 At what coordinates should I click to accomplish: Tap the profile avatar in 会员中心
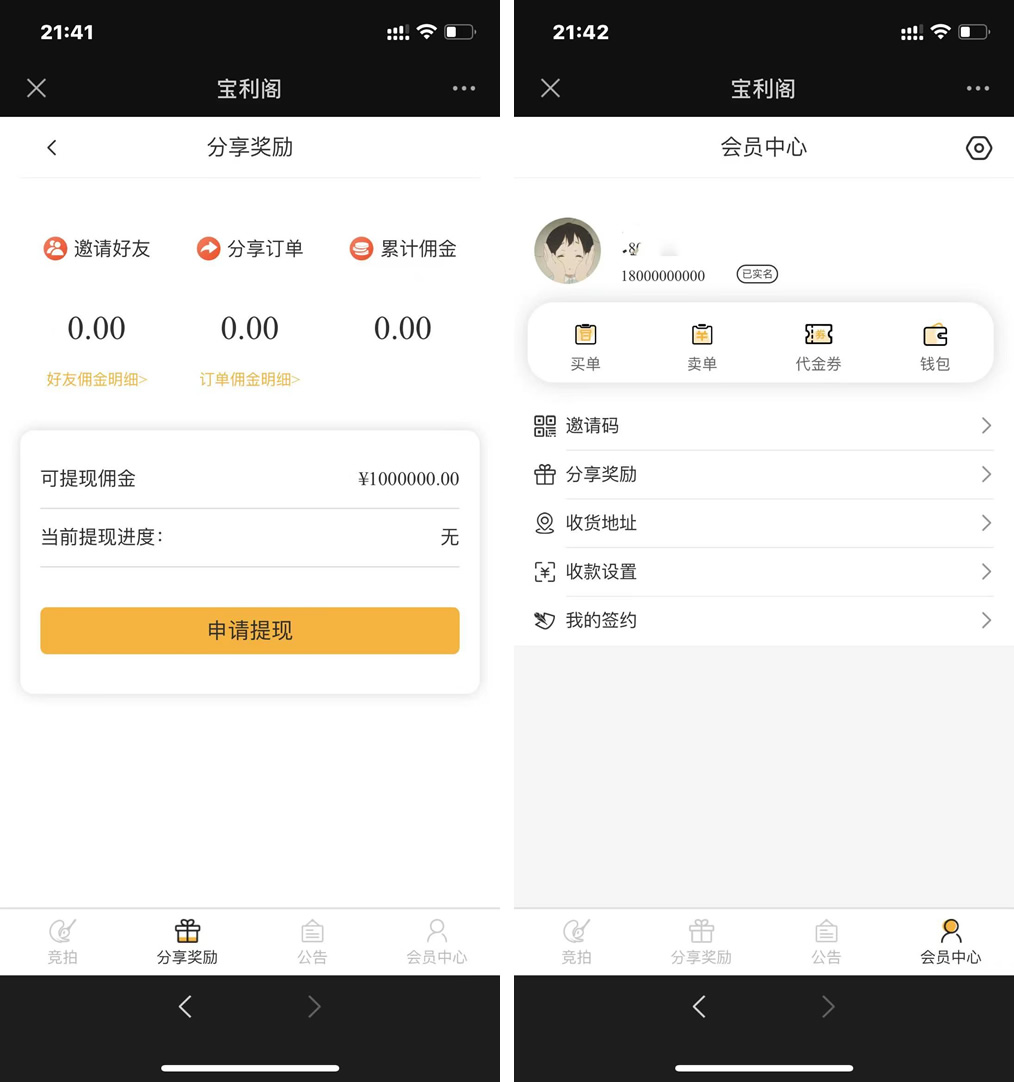click(568, 251)
